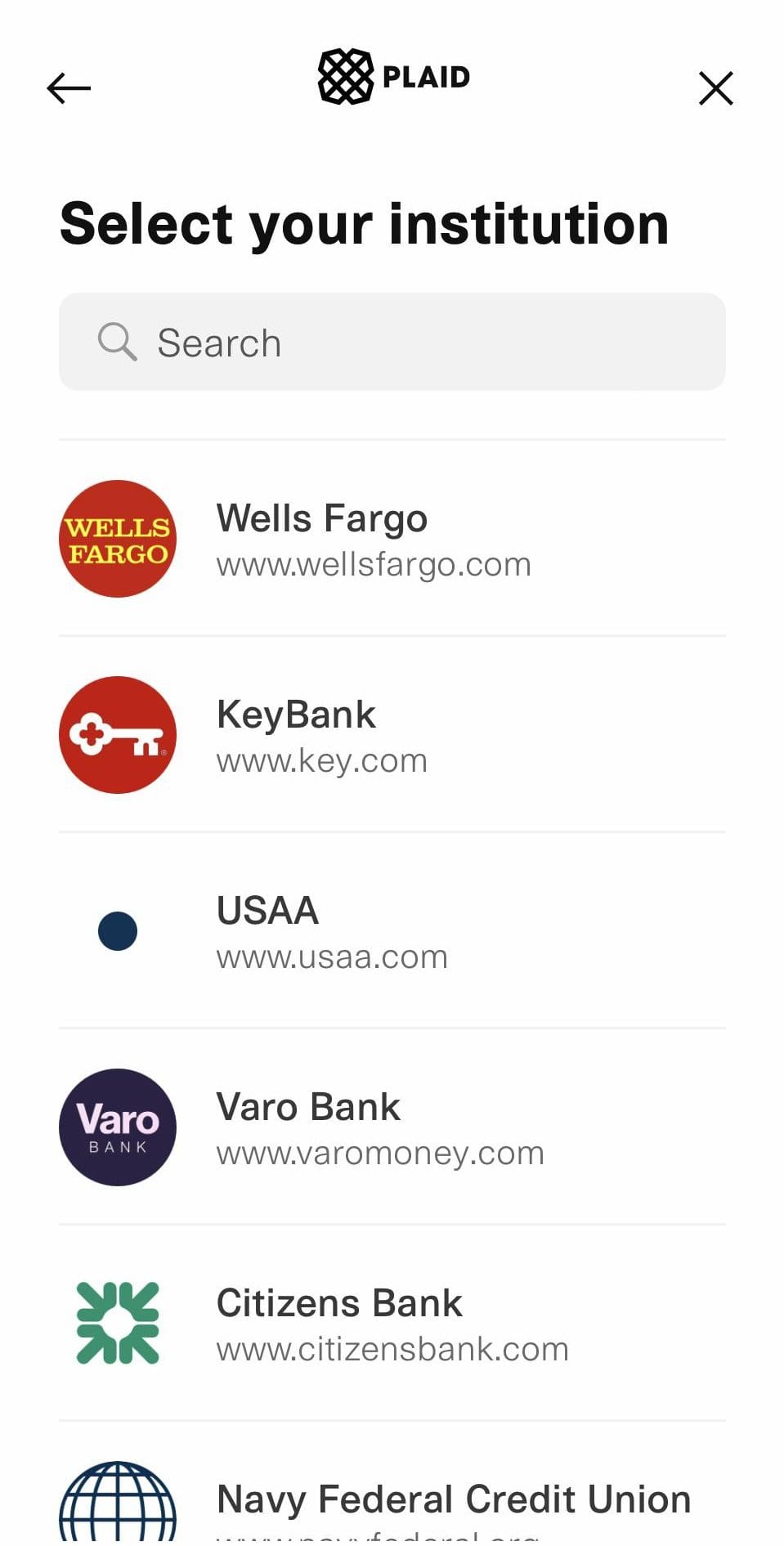The image size is (784, 1546).
Task: Click the Plaid logo at the top
Action: click(x=392, y=77)
